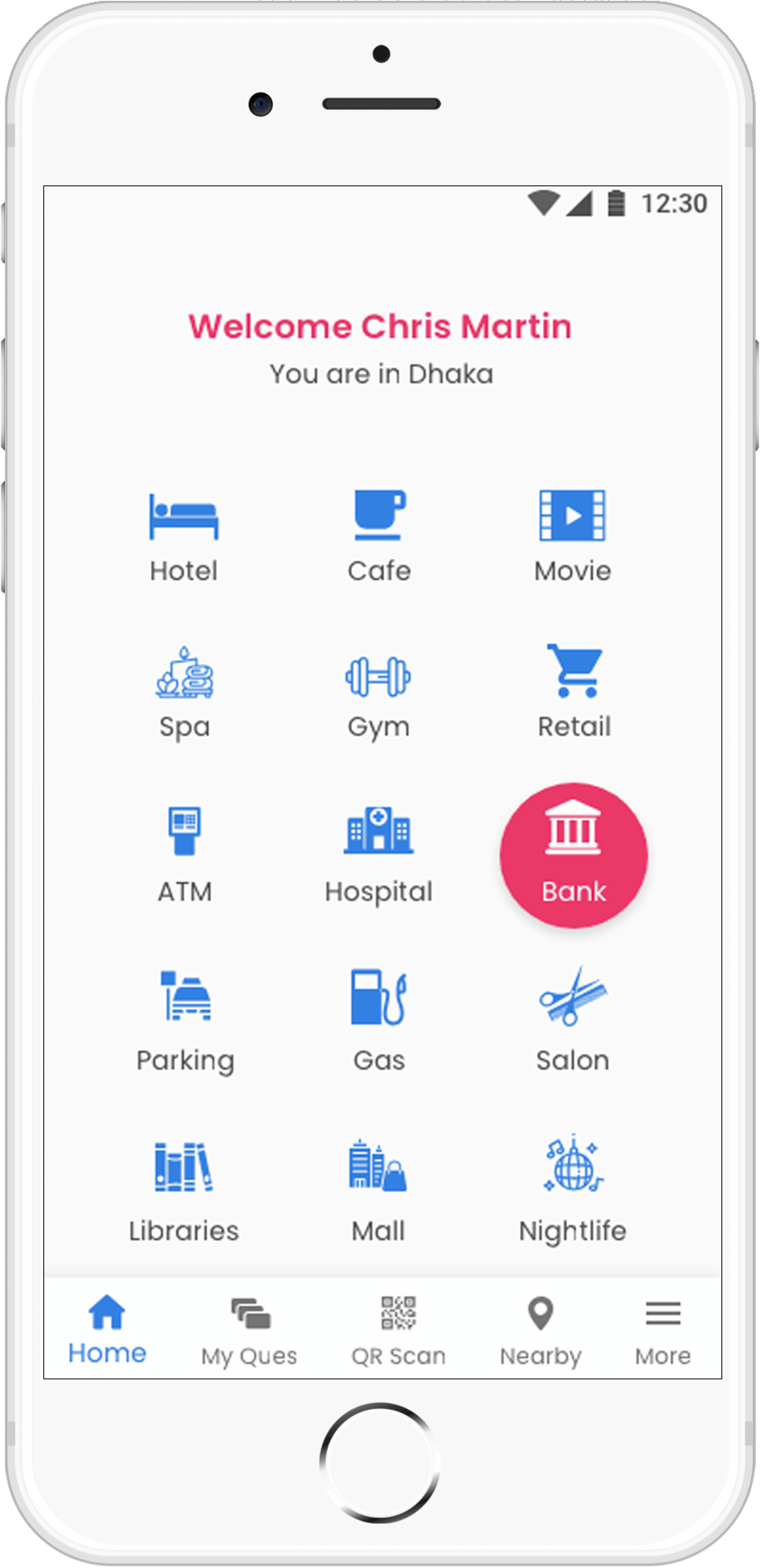Image resolution: width=760 pixels, height=1568 pixels.
Task: Find an ATM
Action: coord(185,856)
